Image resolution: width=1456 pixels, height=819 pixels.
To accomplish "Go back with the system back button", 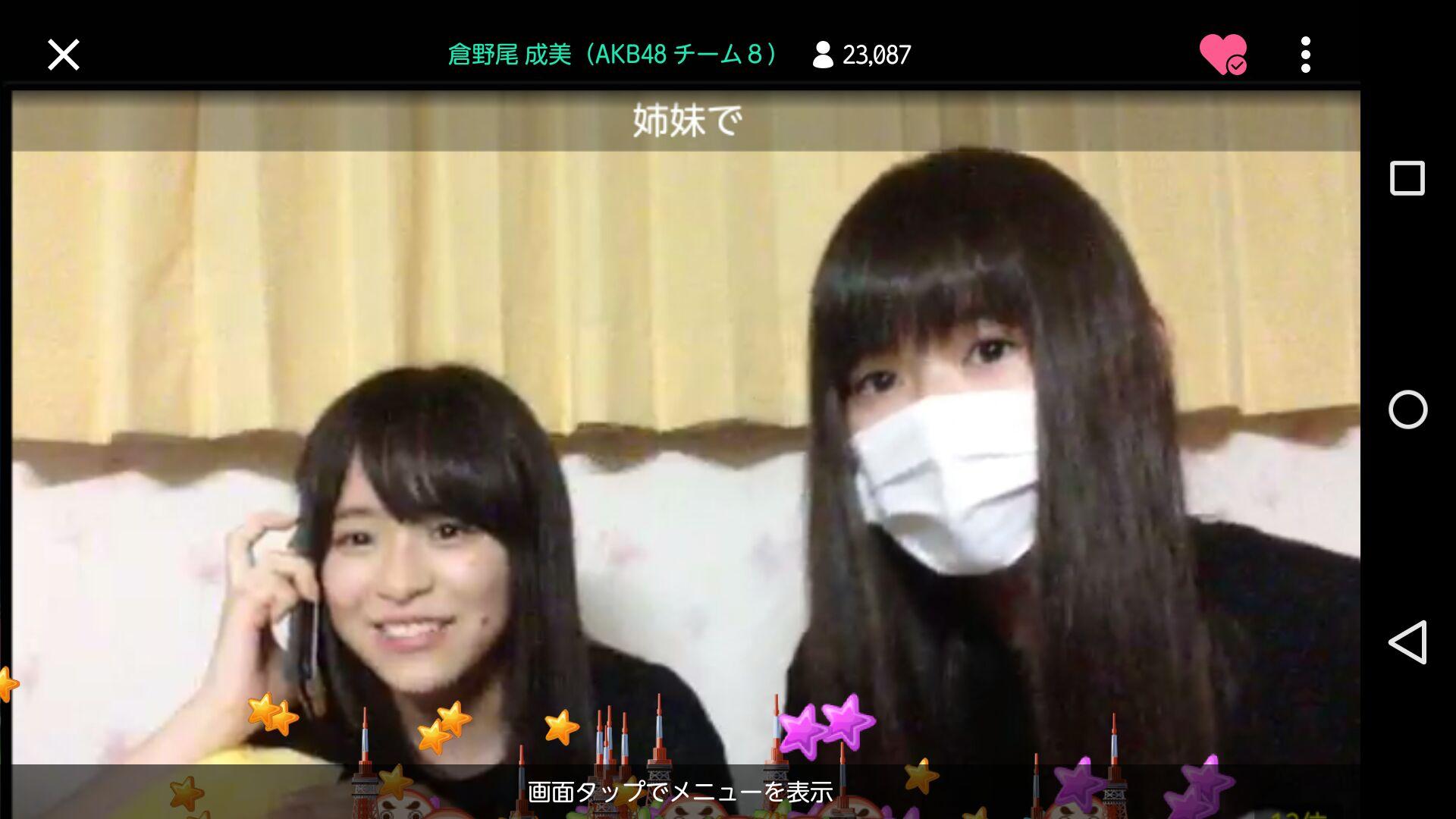I will 1407,642.
